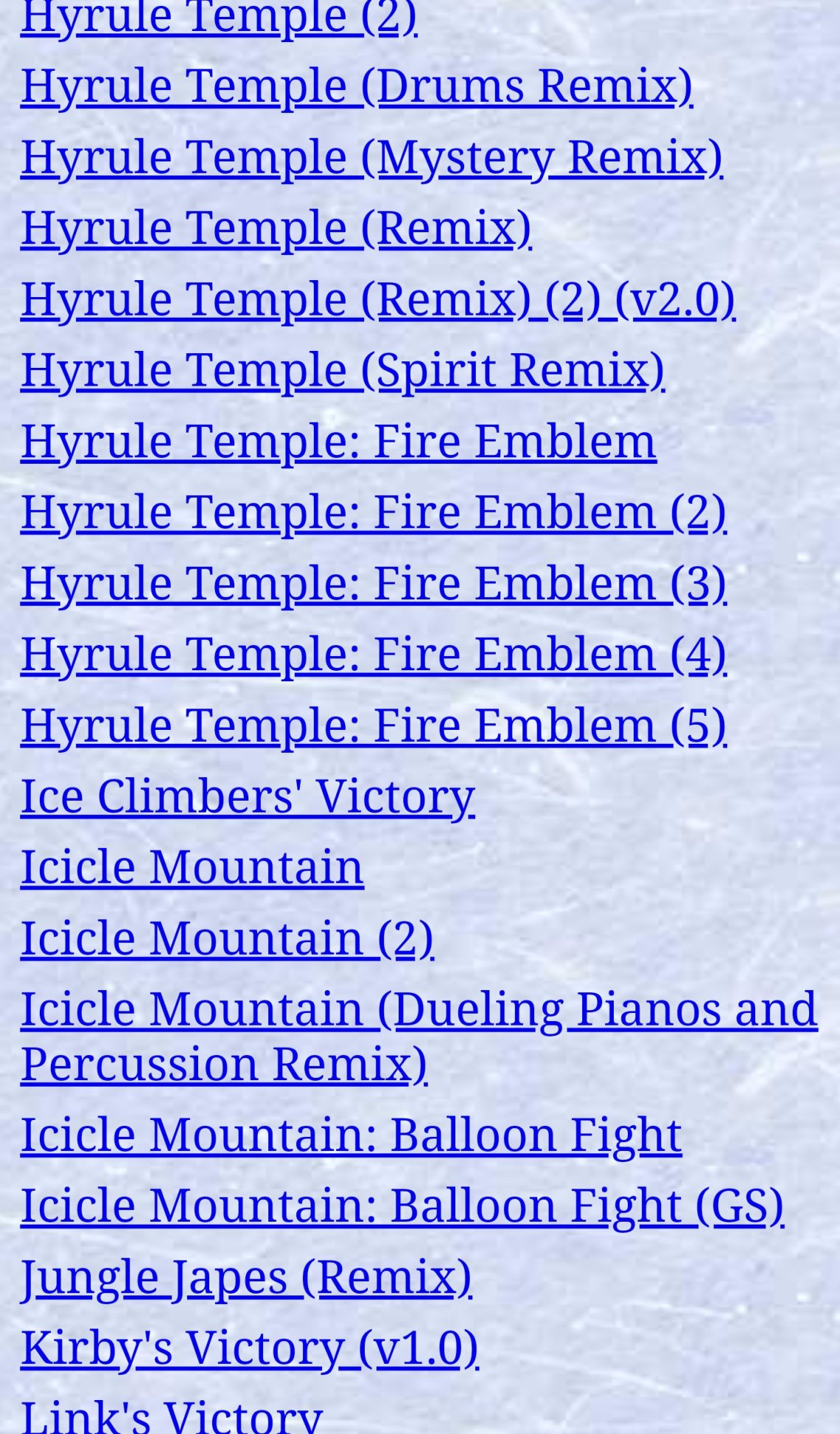This screenshot has height=1434, width=840.
Task: Tap Hyrule Temple: Fire Emblem (4)
Action: click(373, 654)
